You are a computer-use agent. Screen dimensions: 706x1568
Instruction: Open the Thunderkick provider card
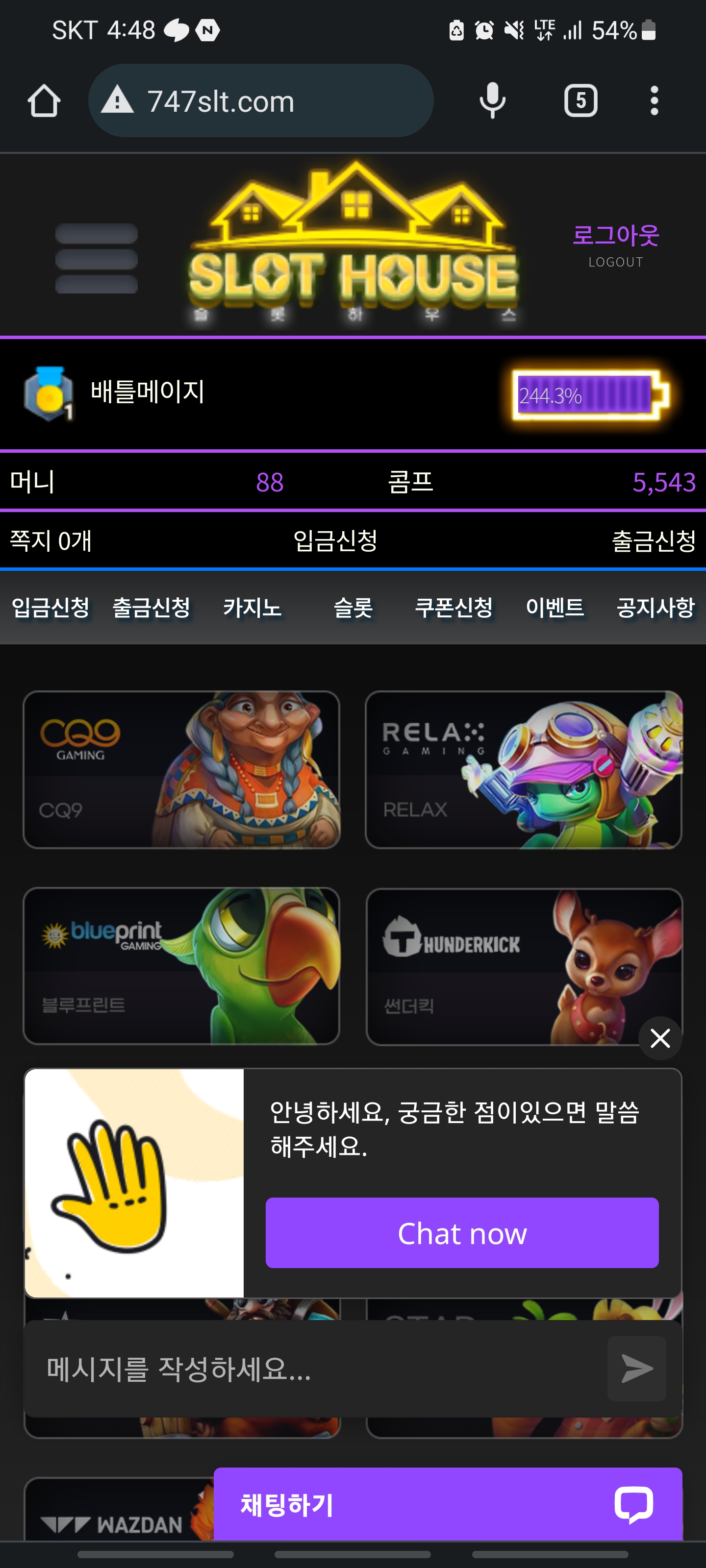[524, 966]
